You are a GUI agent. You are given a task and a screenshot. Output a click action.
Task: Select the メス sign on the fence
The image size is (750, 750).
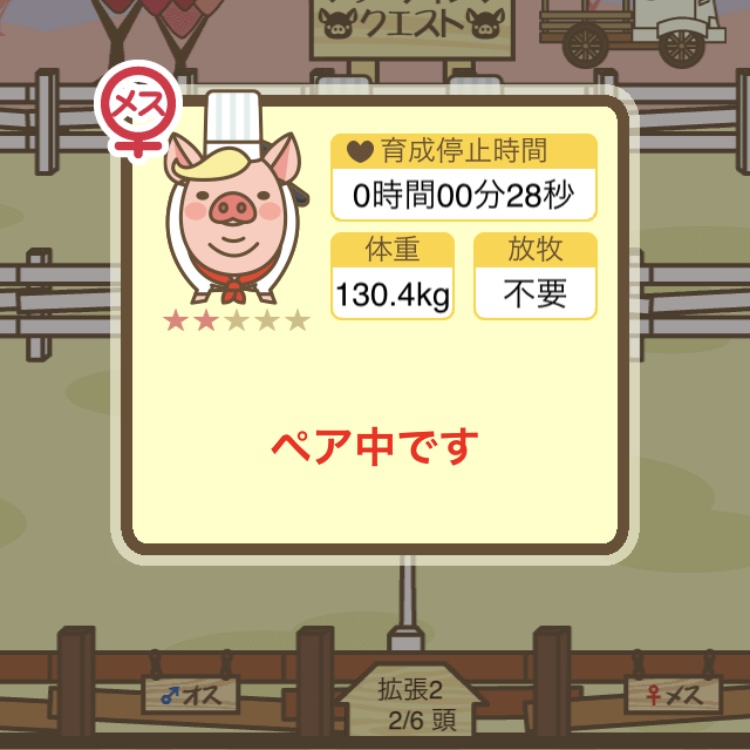point(672,694)
